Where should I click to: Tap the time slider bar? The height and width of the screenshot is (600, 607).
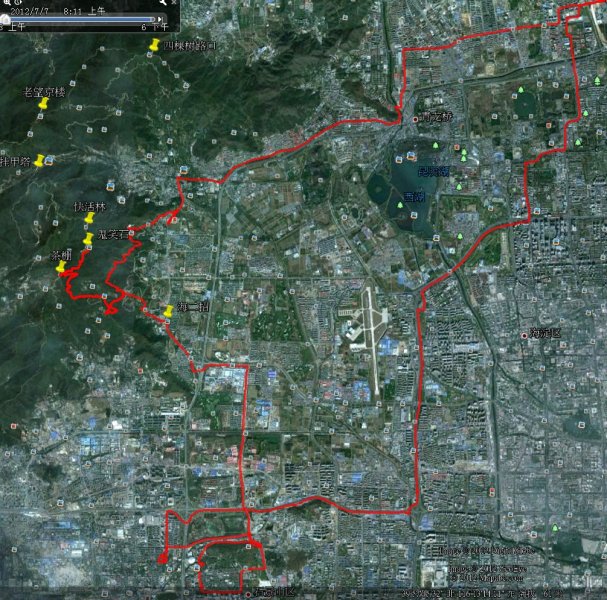click(80, 19)
